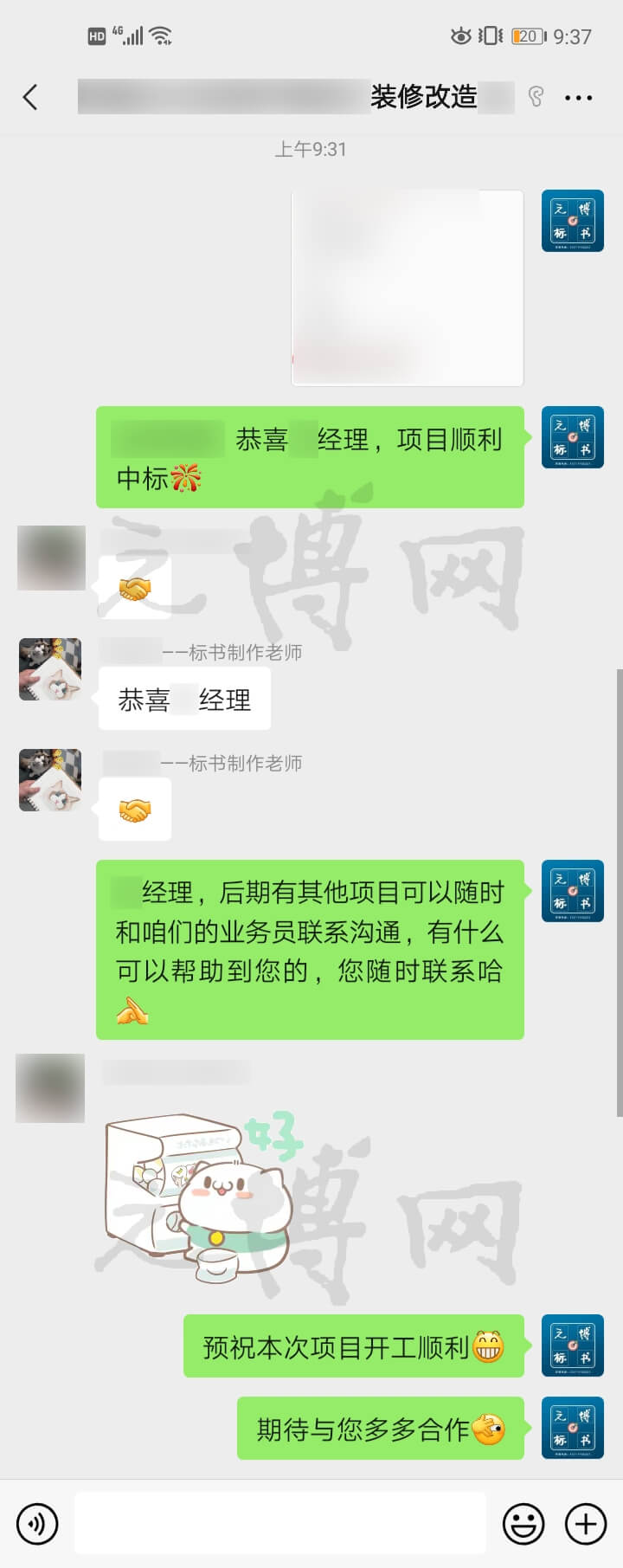Open the plus attachments menu
623x1568 pixels.
586,1524
